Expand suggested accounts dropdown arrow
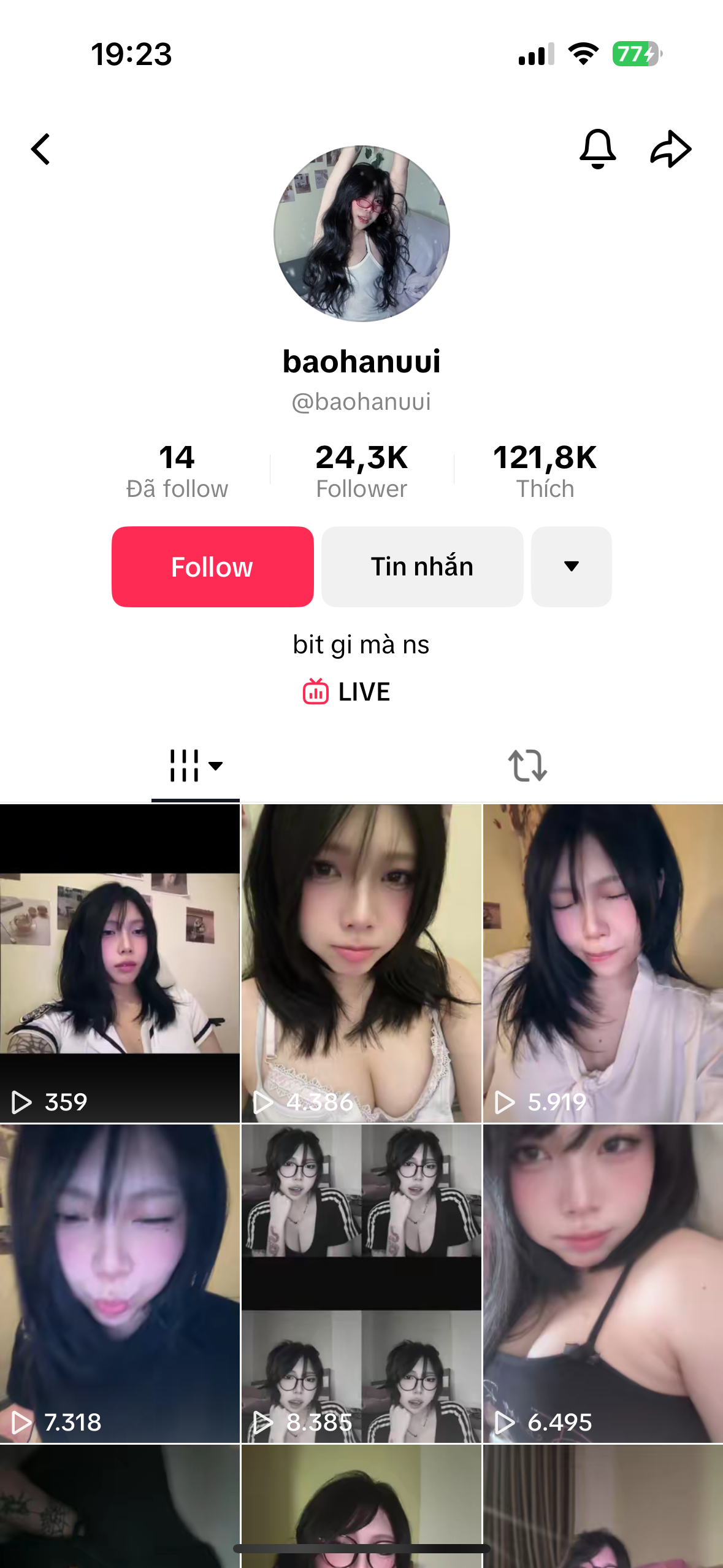The width and height of the screenshot is (723, 1568). pos(571,567)
